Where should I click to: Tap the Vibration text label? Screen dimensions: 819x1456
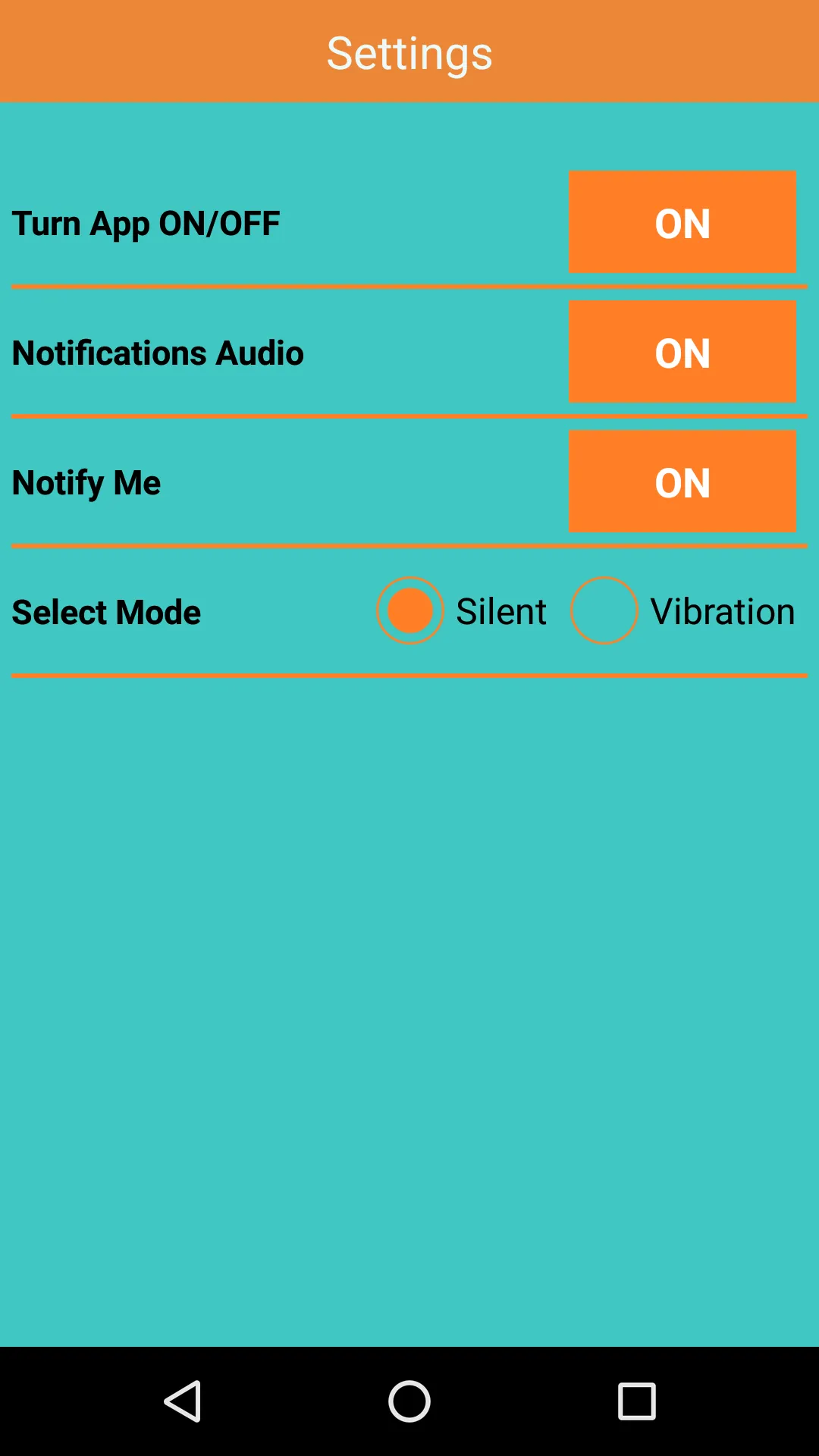[x=723, y=610]
